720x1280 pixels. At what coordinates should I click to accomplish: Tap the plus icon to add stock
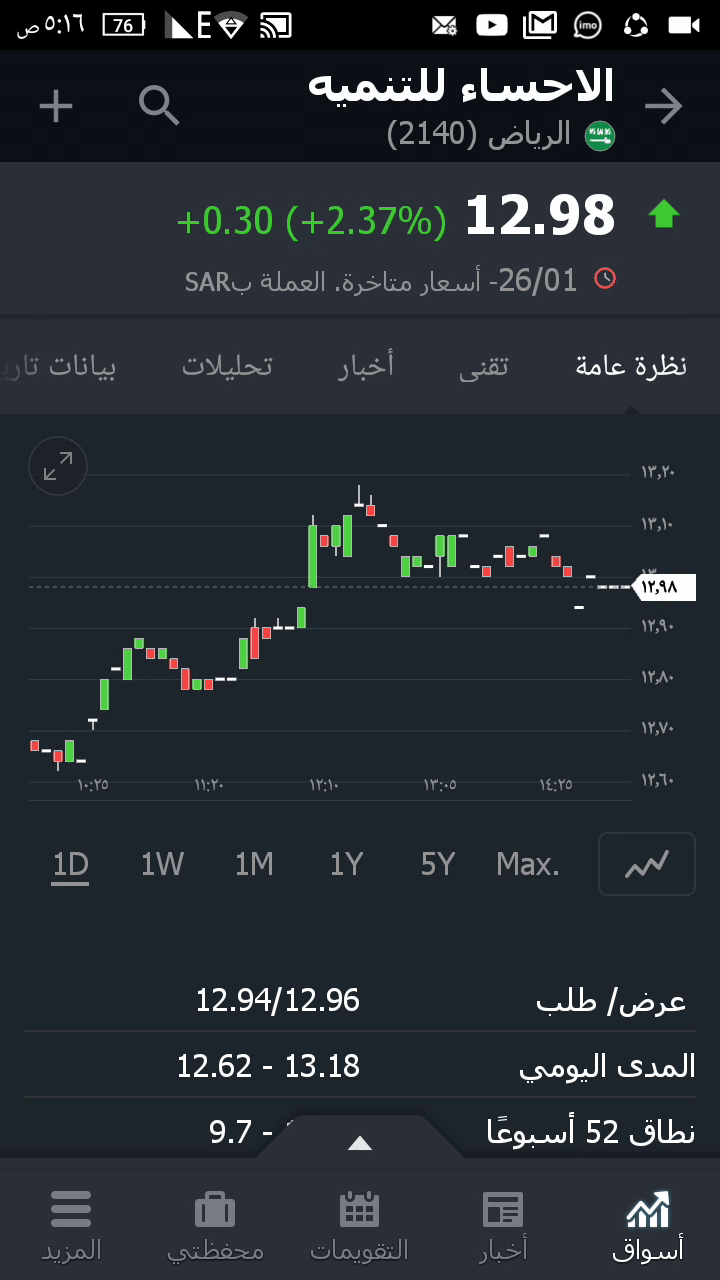pos(56,105)
